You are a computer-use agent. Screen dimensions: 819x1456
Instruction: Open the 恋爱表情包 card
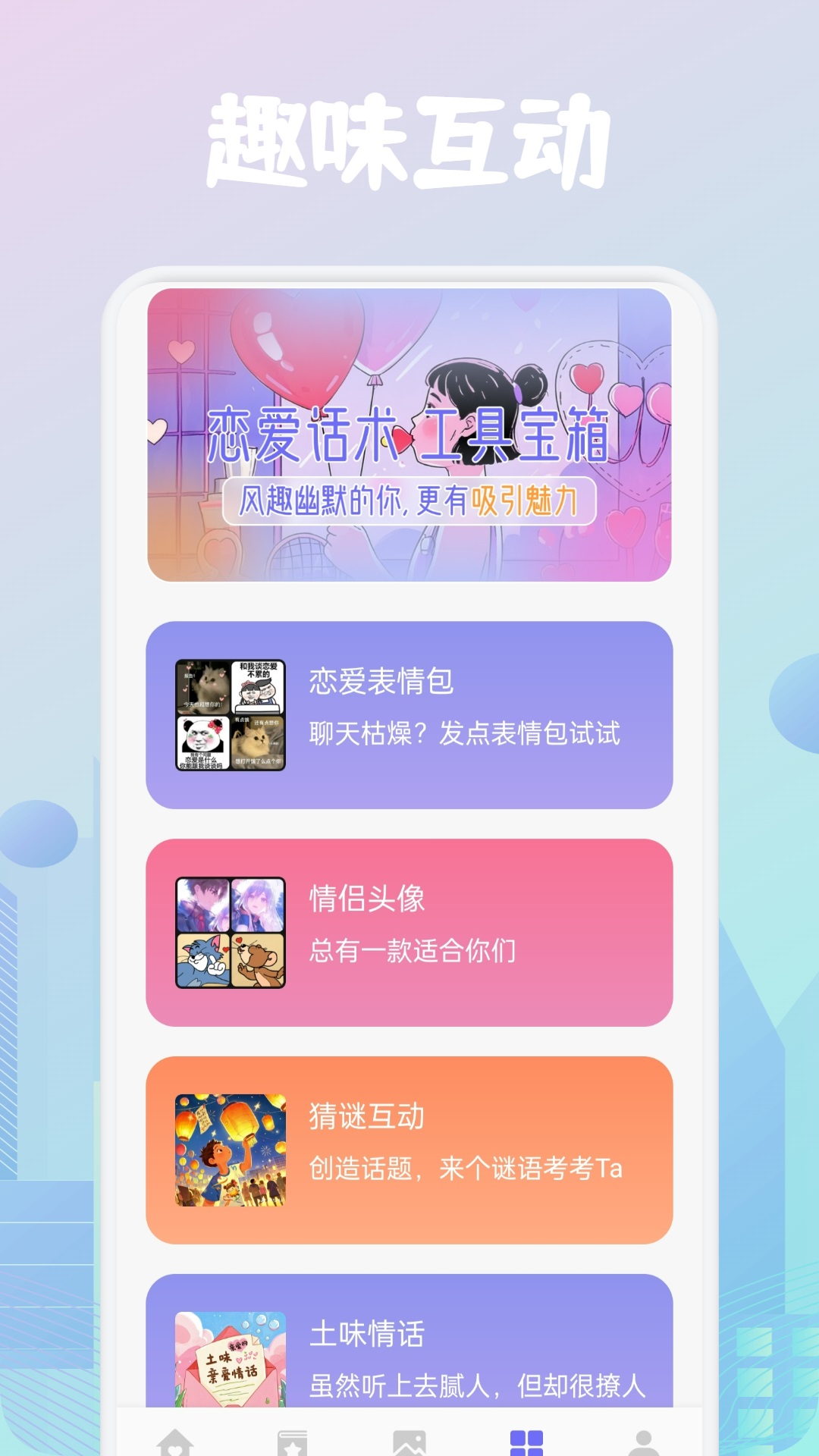tap(409, 714)
